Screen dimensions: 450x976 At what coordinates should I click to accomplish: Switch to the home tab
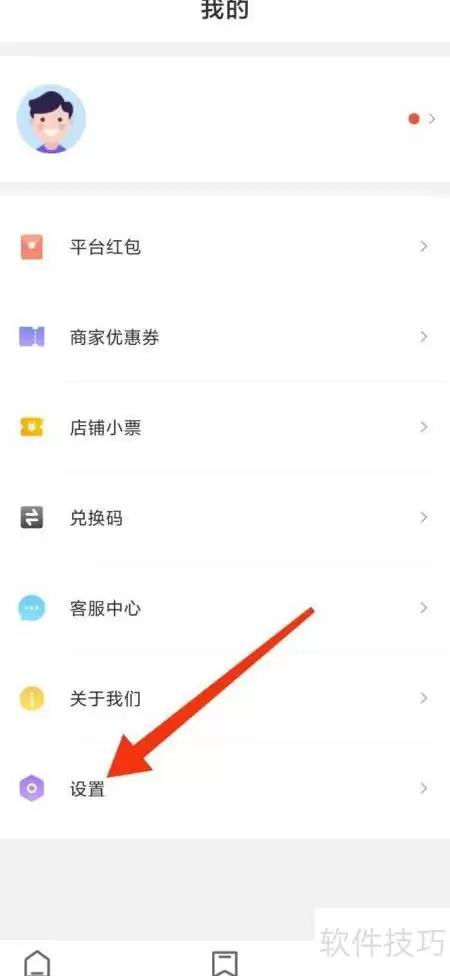click(37, 962)
